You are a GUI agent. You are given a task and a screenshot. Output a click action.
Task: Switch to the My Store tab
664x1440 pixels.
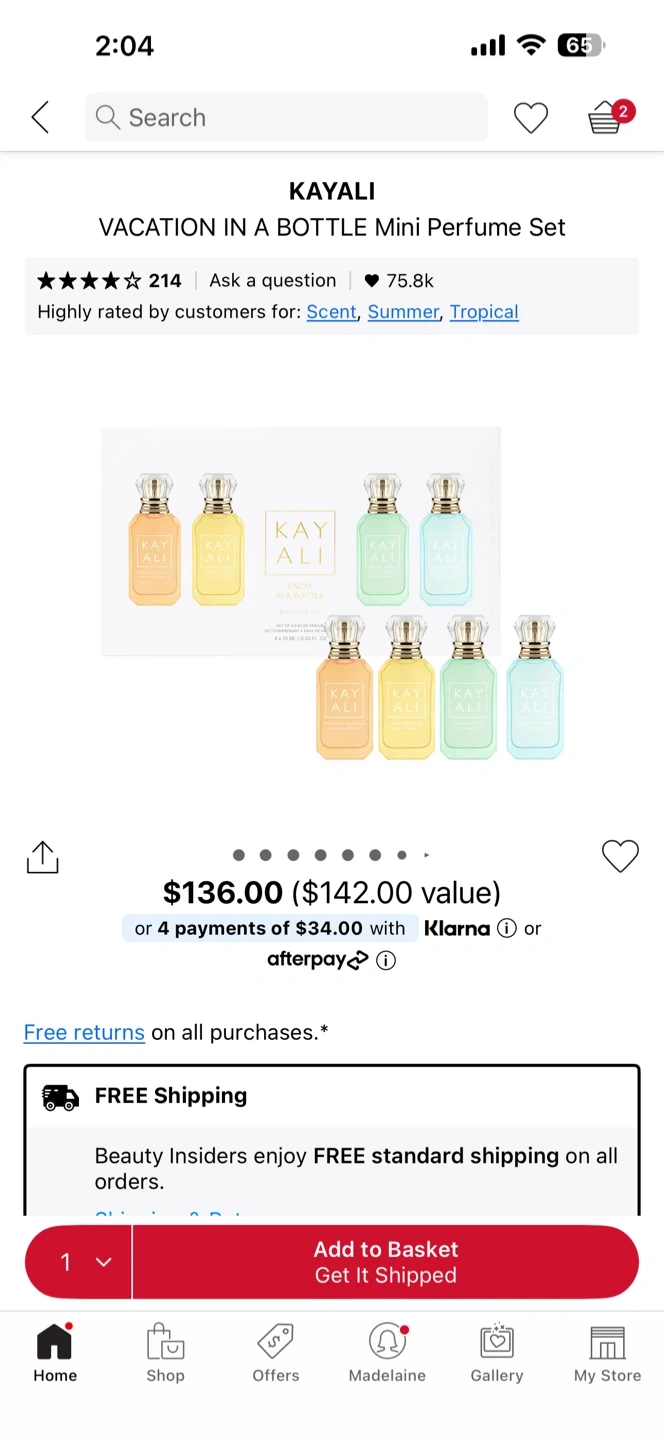(x=607, y=1353)
